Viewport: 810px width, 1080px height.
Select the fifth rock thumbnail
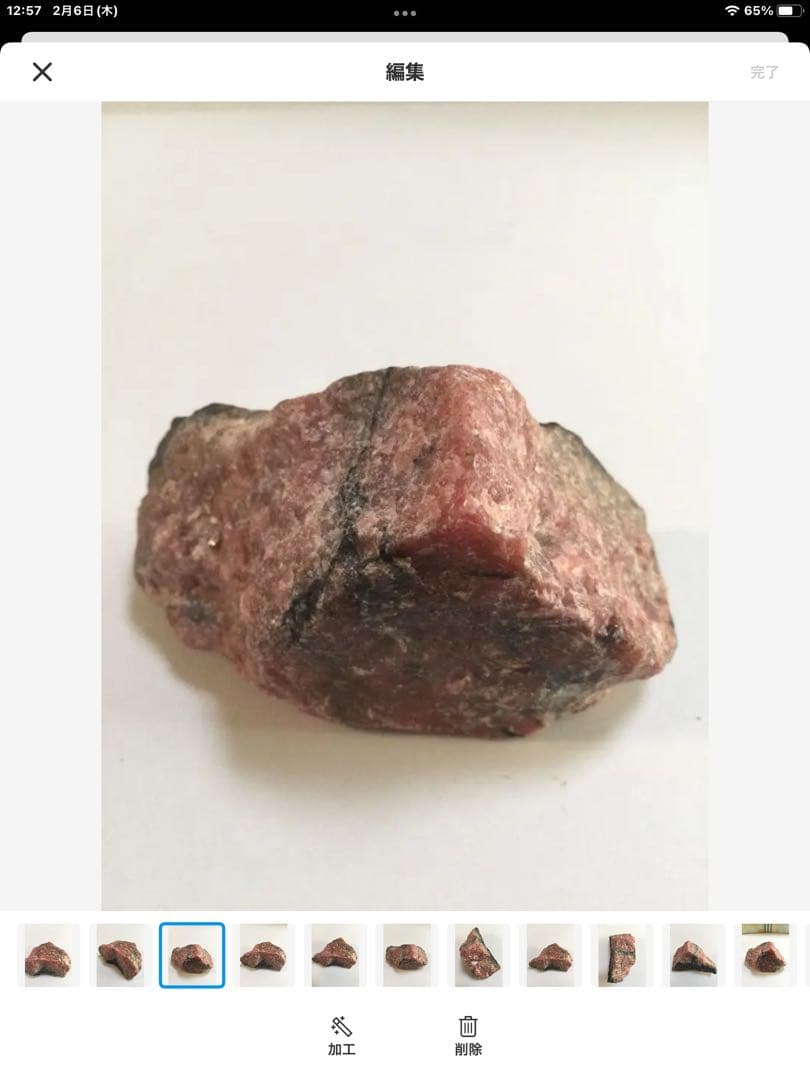pos(337,955)
